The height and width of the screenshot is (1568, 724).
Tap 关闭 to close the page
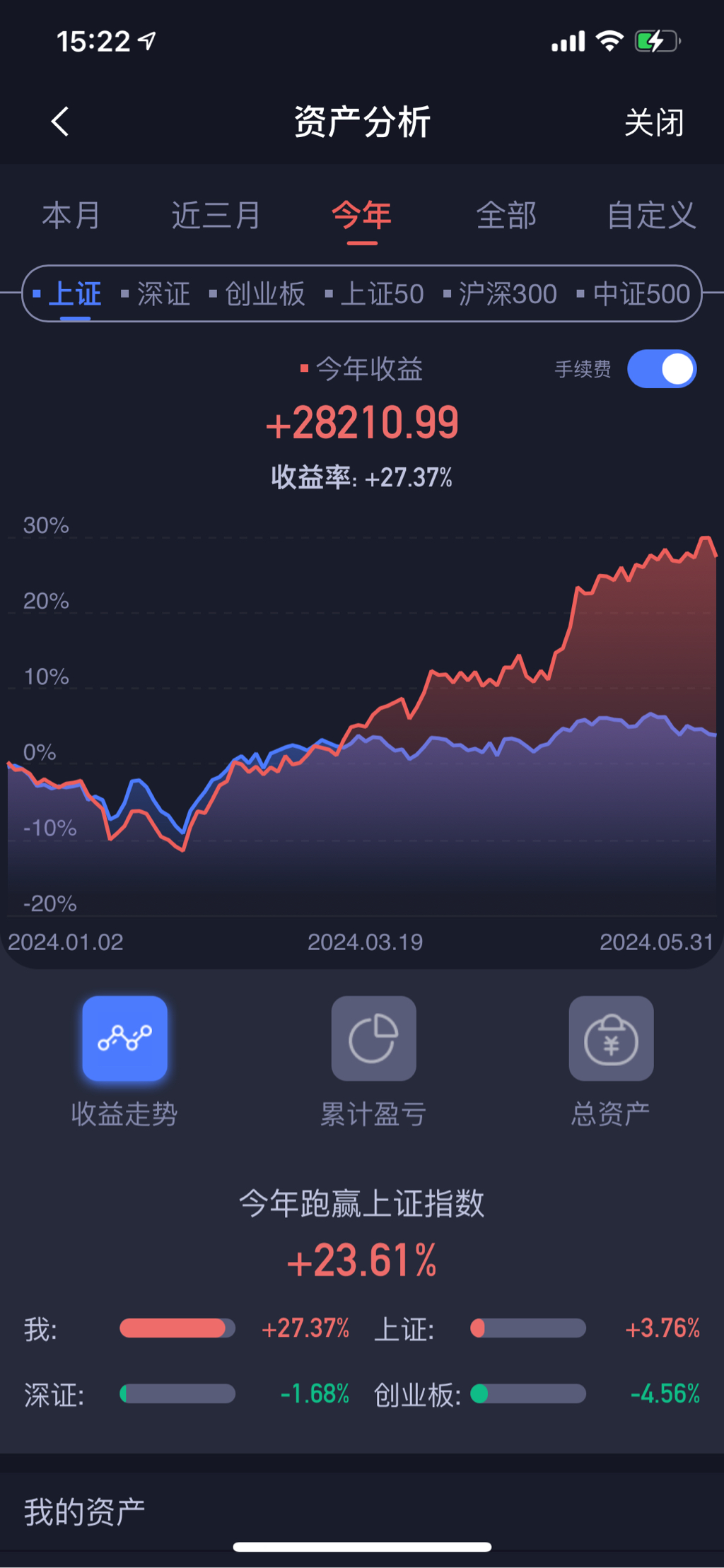654,123
